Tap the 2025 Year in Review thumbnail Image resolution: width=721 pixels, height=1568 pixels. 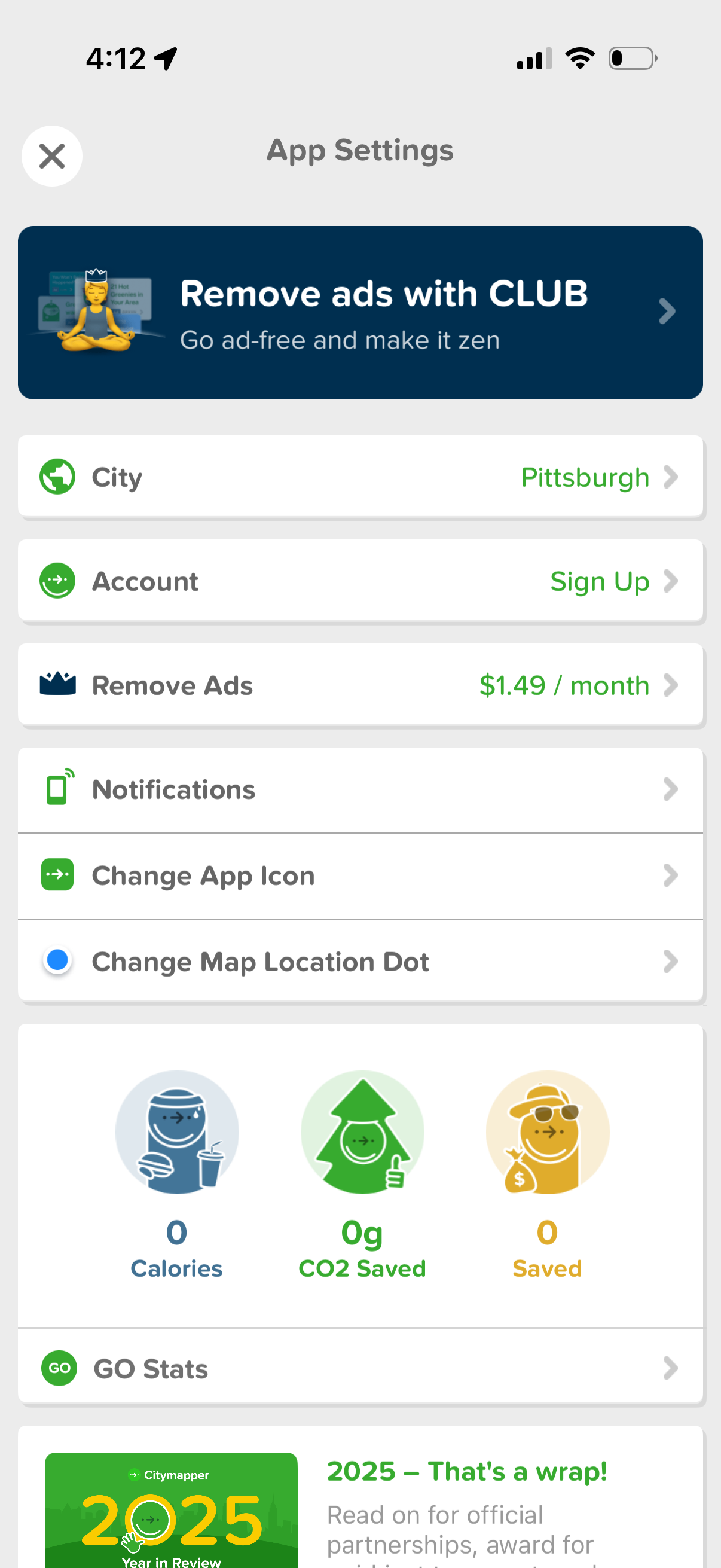point(169,1509)
